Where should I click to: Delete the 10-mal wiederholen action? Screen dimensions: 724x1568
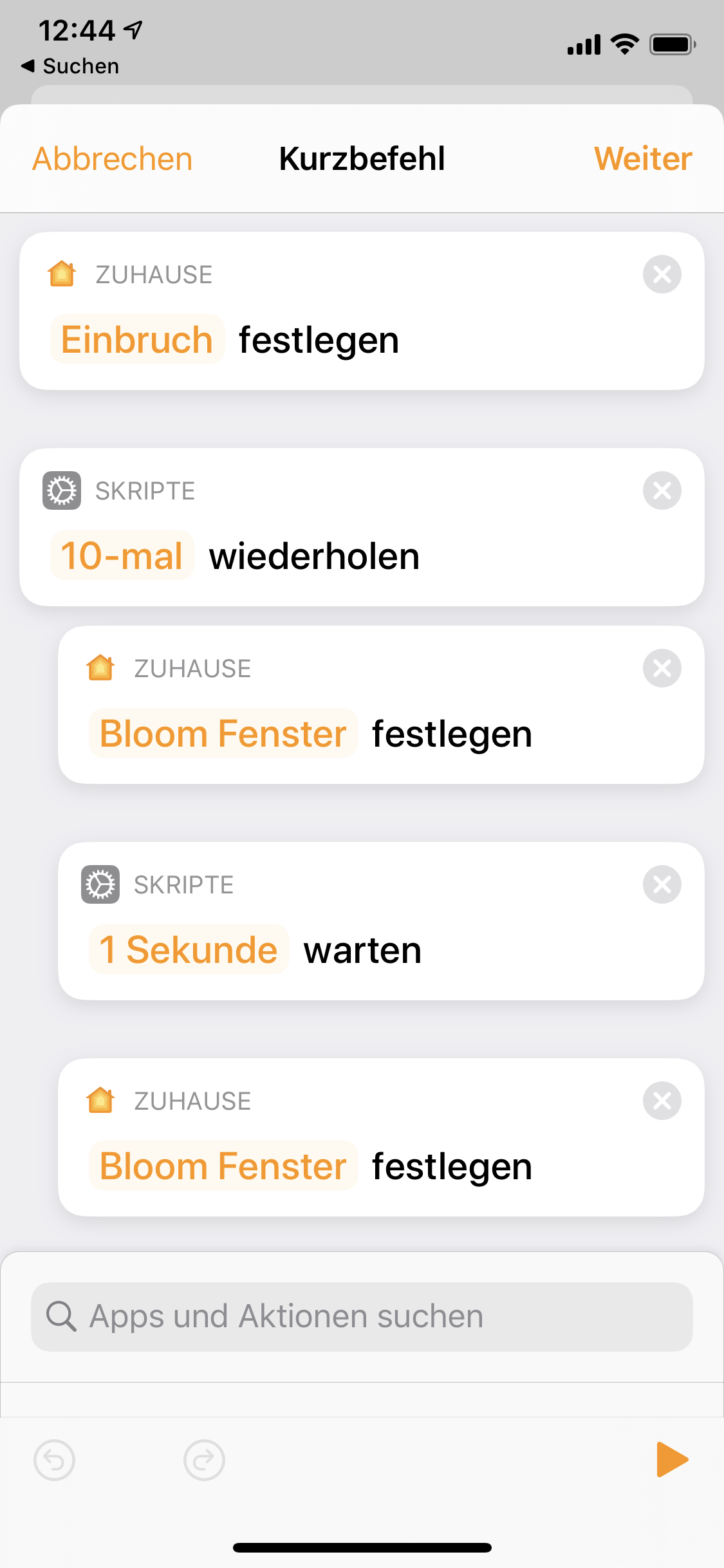[662, 491]
